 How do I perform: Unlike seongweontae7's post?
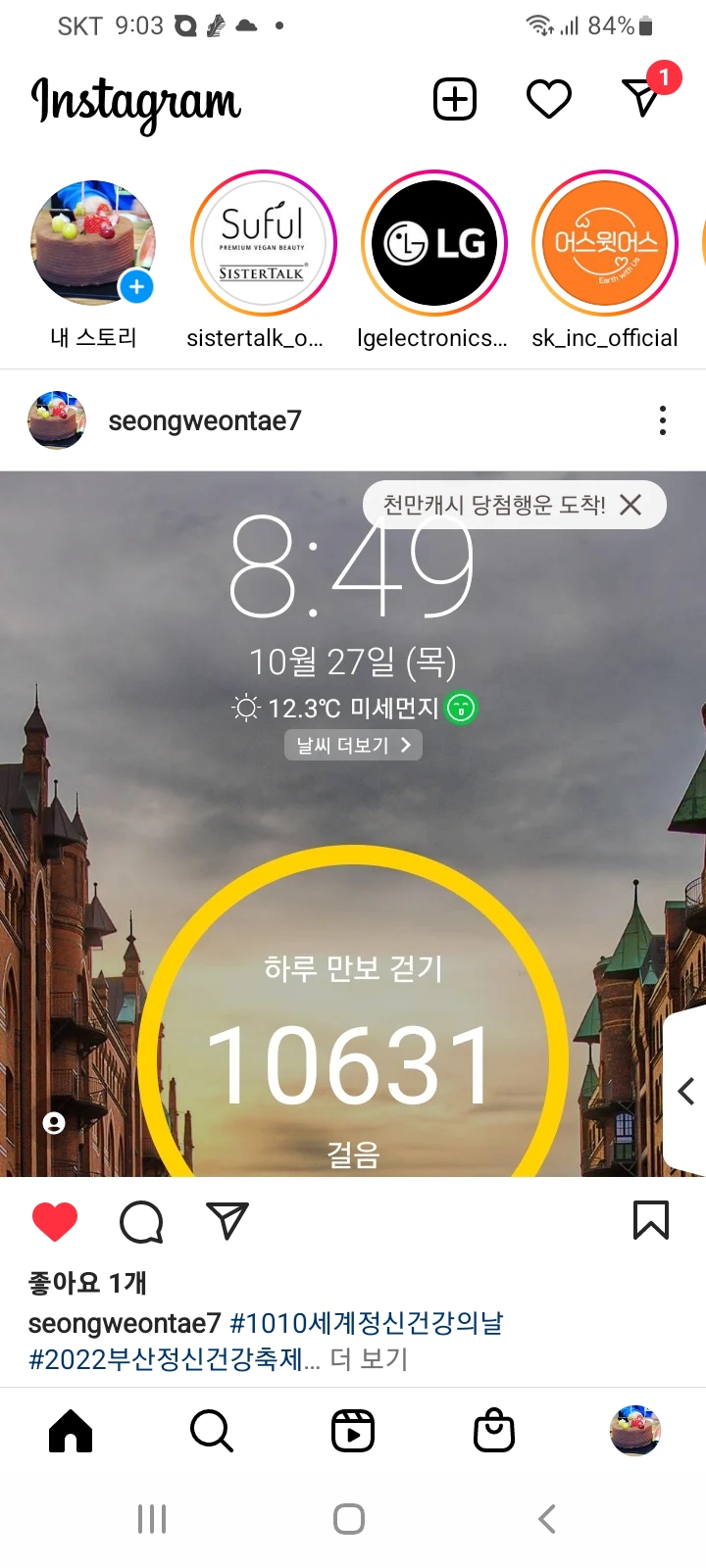pyautogui.click(x=55, y=1221)
